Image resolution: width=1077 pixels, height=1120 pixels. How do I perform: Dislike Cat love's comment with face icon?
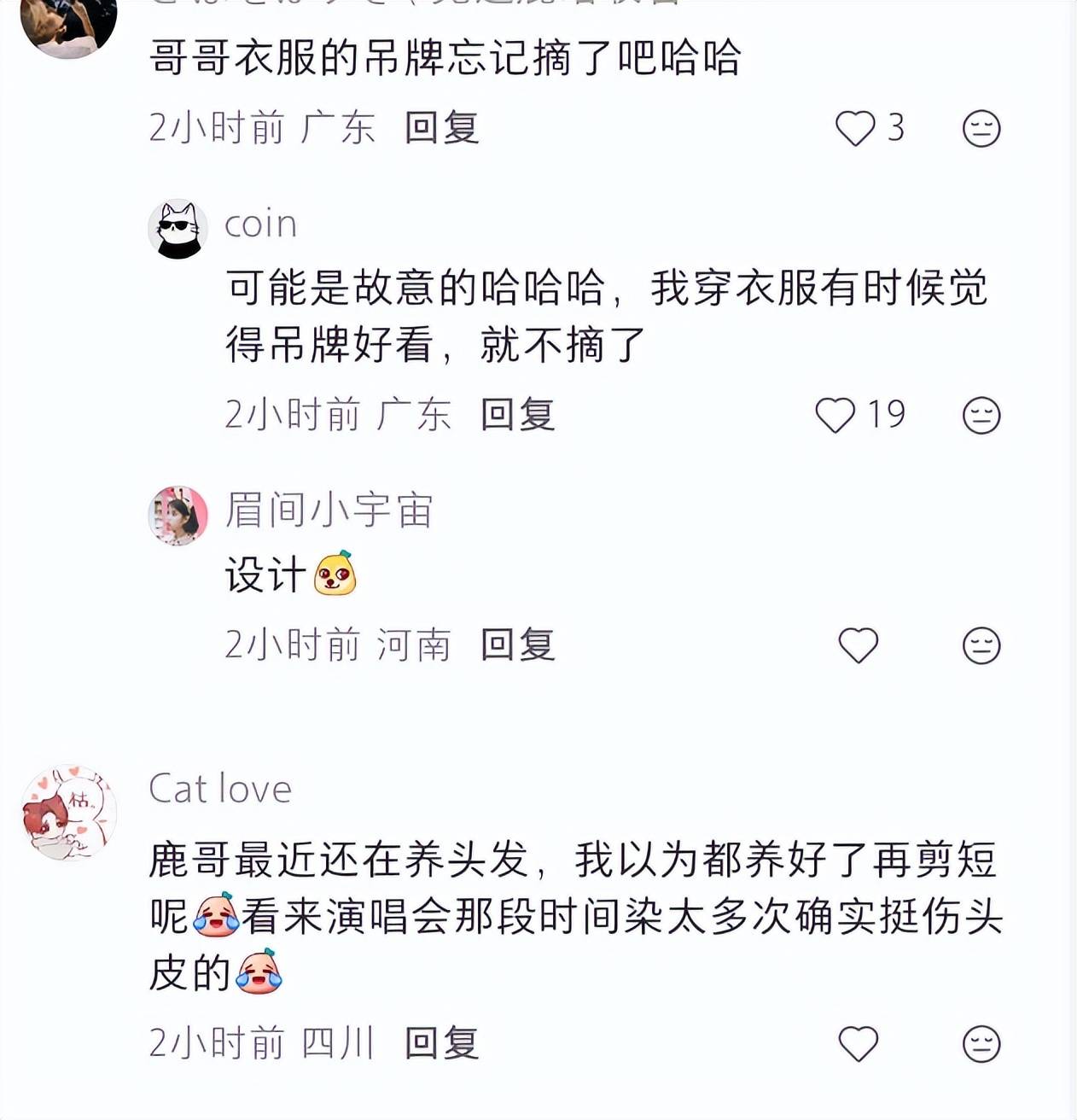[x=981, y=1043]
